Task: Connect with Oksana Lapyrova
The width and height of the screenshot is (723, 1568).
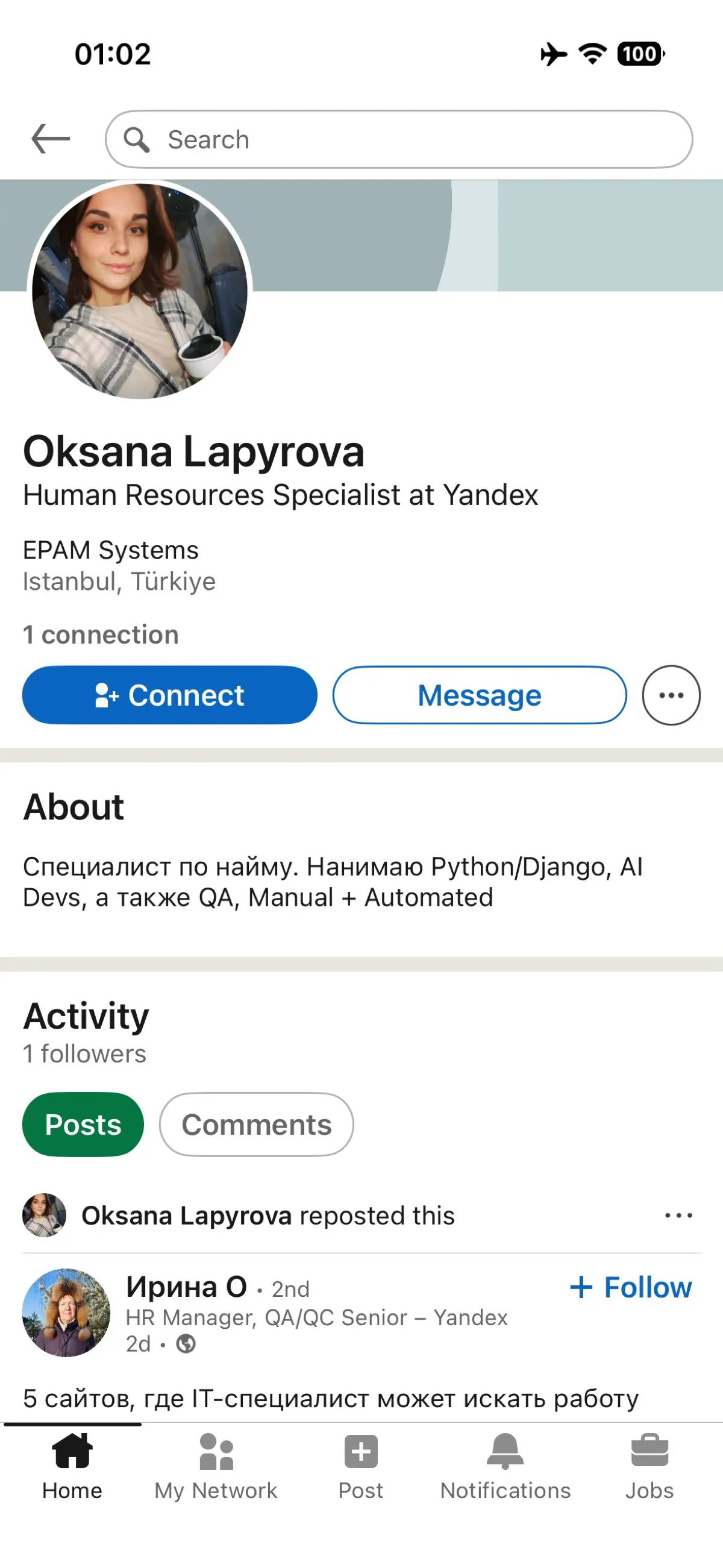Action: 170,695
